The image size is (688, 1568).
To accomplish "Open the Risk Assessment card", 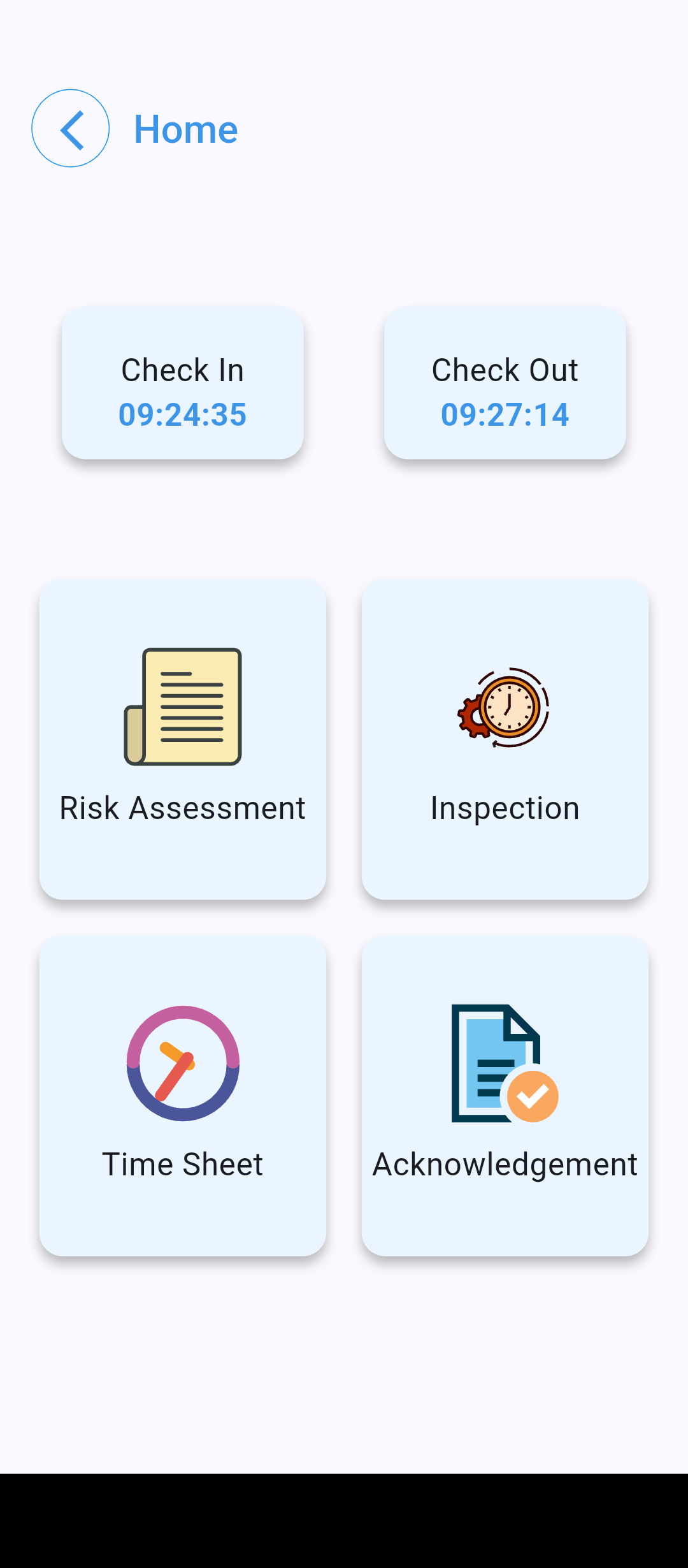I will pyautogui.click(x=183, y=739).
